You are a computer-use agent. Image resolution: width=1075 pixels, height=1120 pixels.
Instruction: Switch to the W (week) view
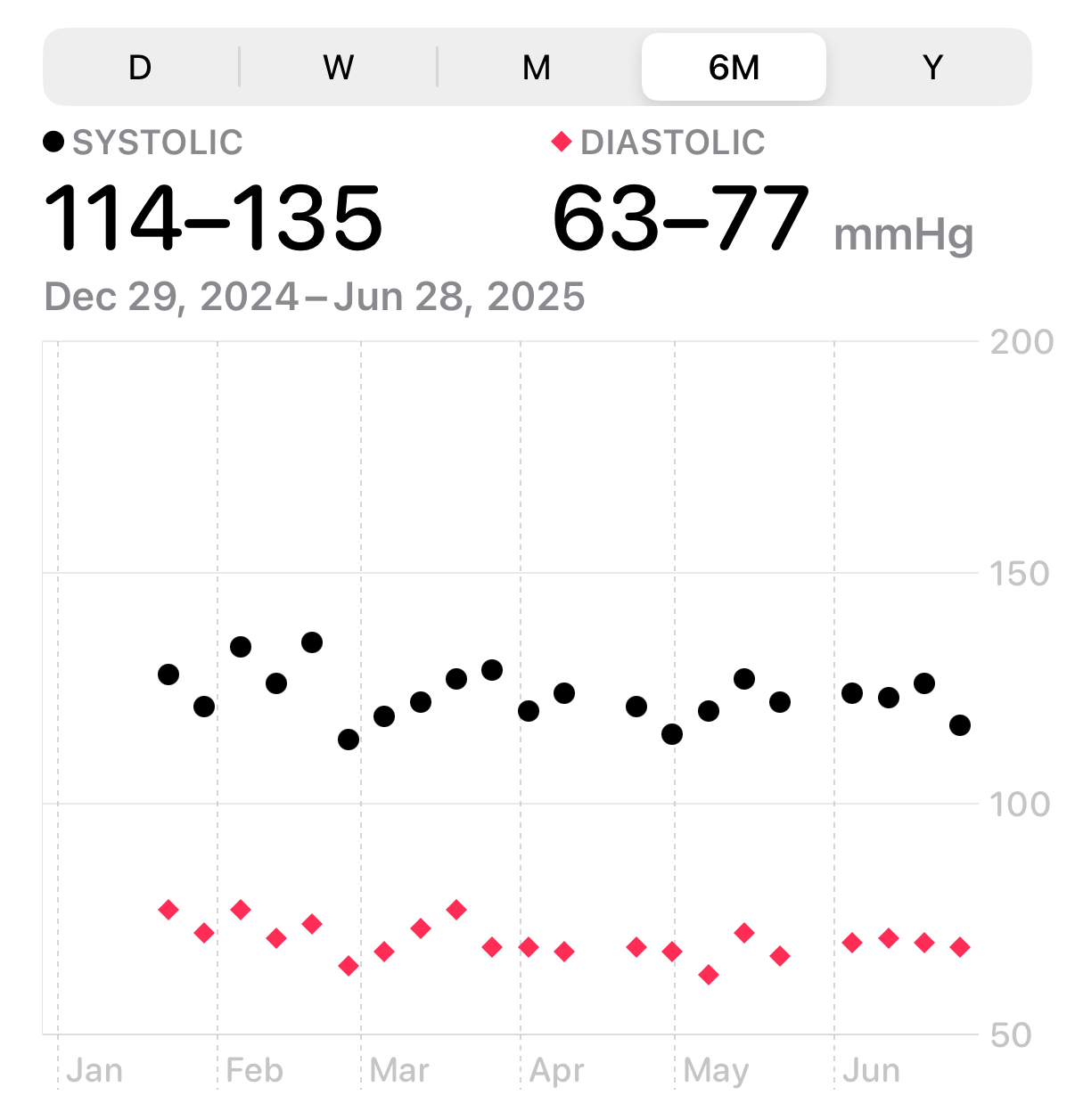[339, 68]
